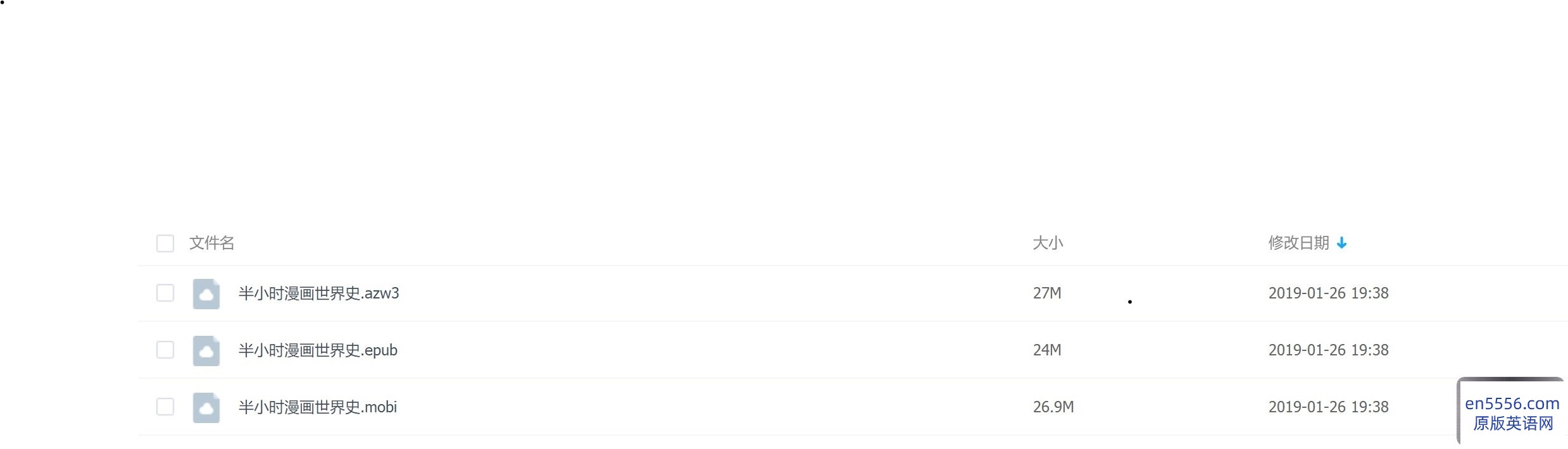Sort by 修改日期 column header
The height and width of the screenshot is (449, 1568).
tap(1298, 243)
